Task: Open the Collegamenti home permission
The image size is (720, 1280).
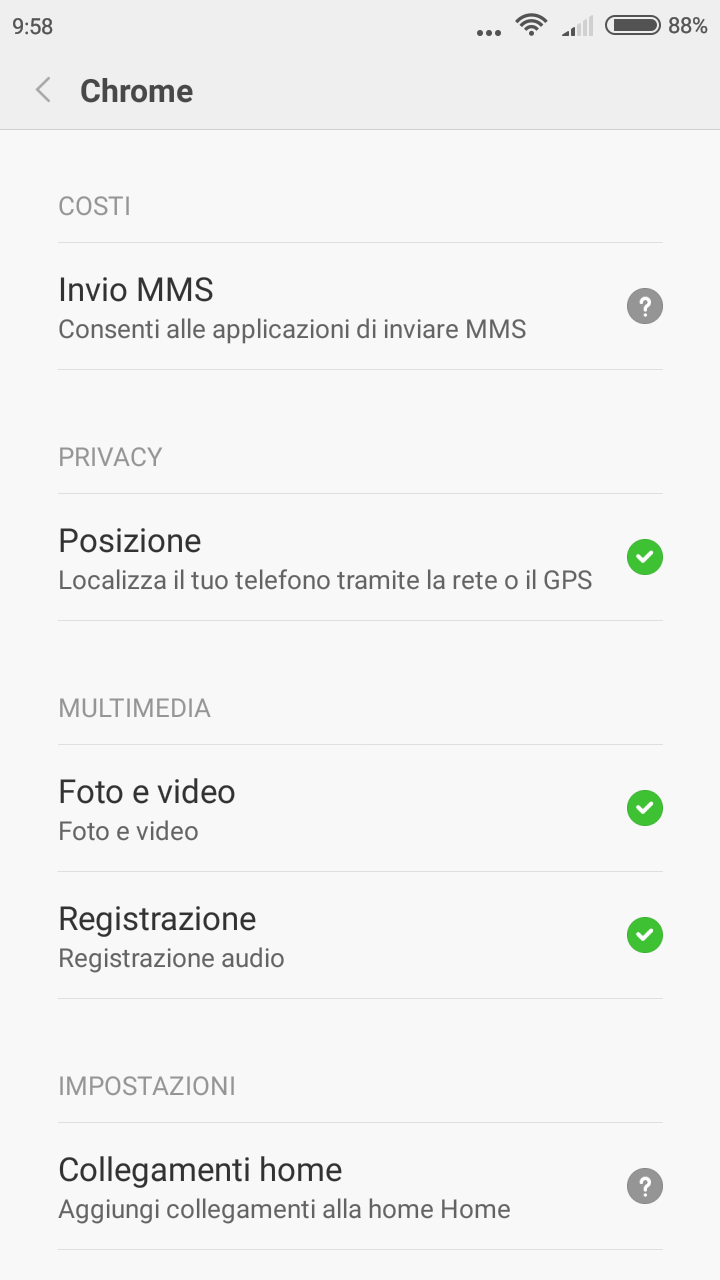Action: pos(360,1186)
